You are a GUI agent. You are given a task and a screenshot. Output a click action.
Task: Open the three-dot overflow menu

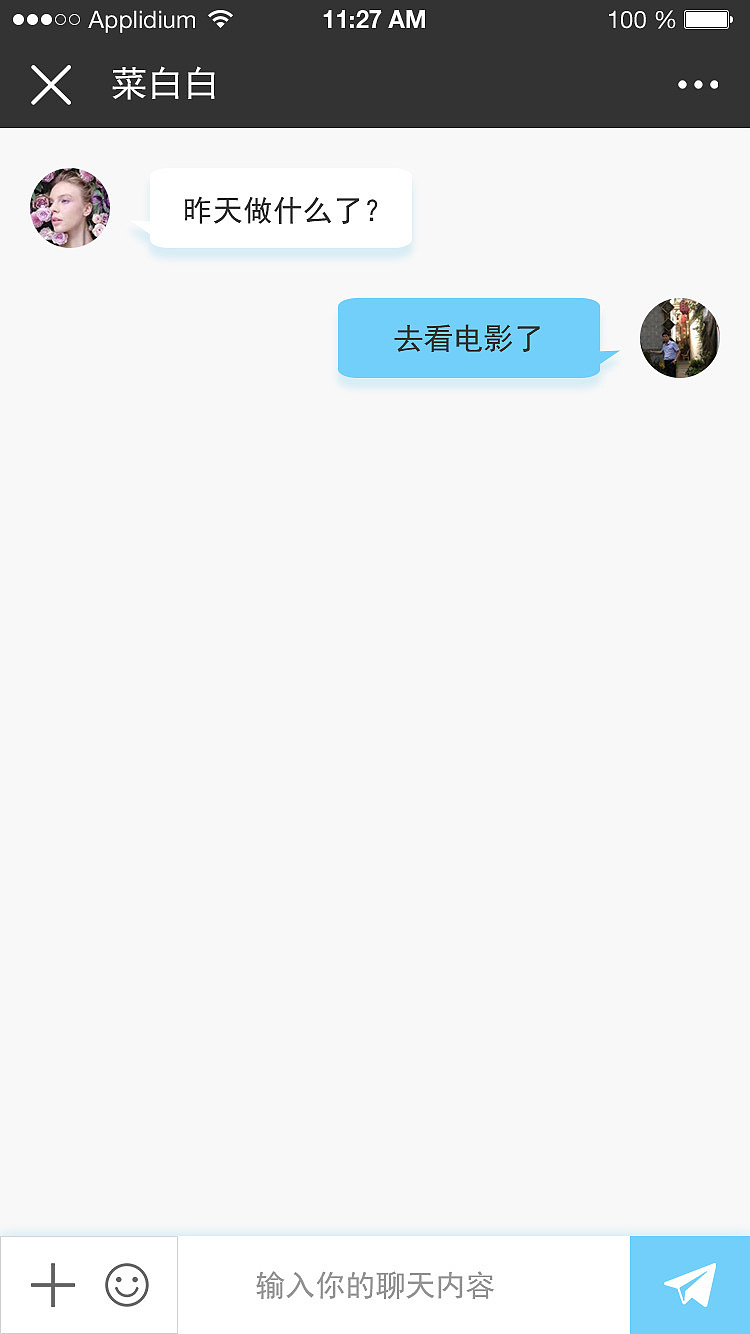(699, 84)
